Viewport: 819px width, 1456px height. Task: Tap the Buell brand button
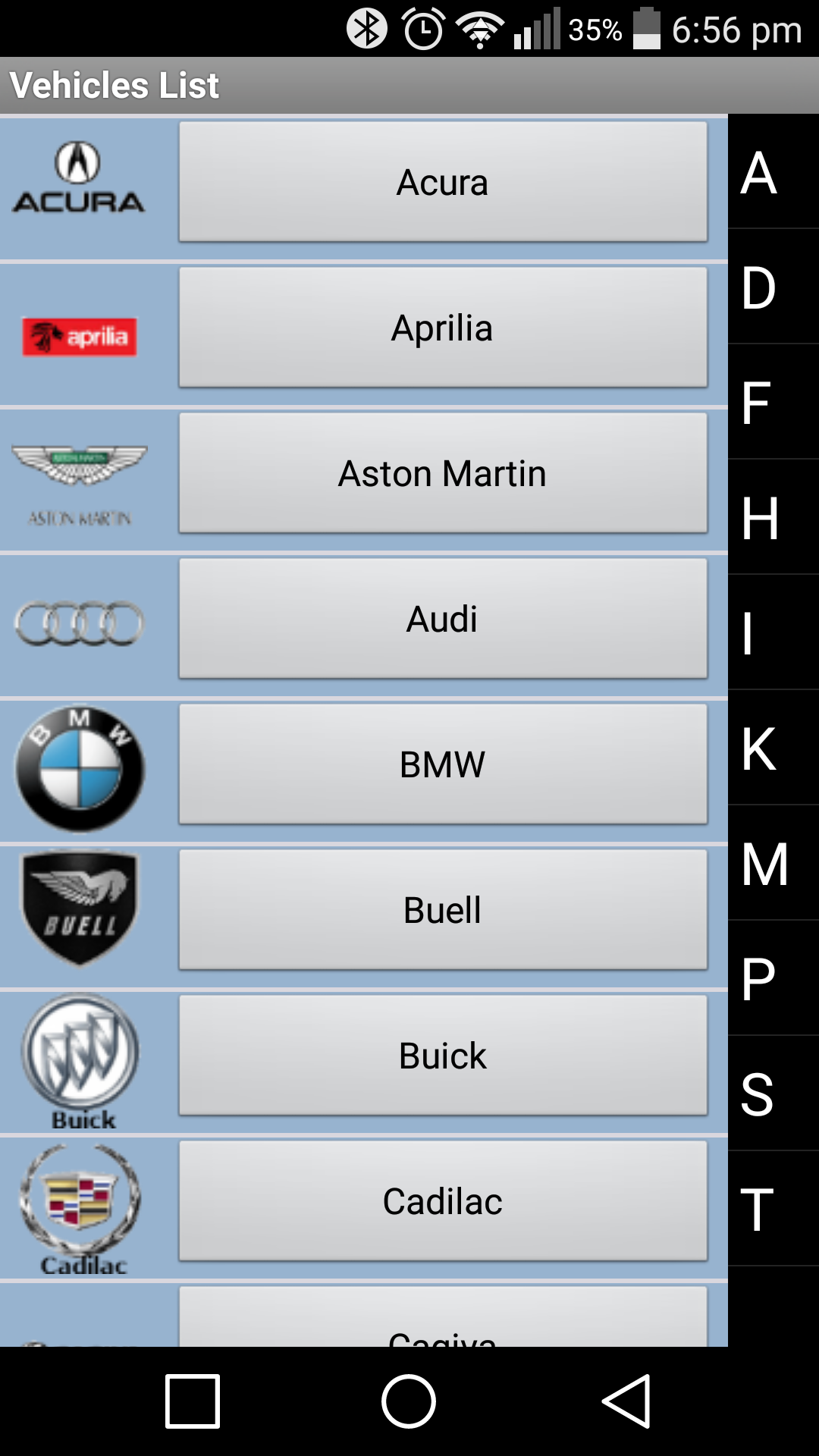(443, 910)
